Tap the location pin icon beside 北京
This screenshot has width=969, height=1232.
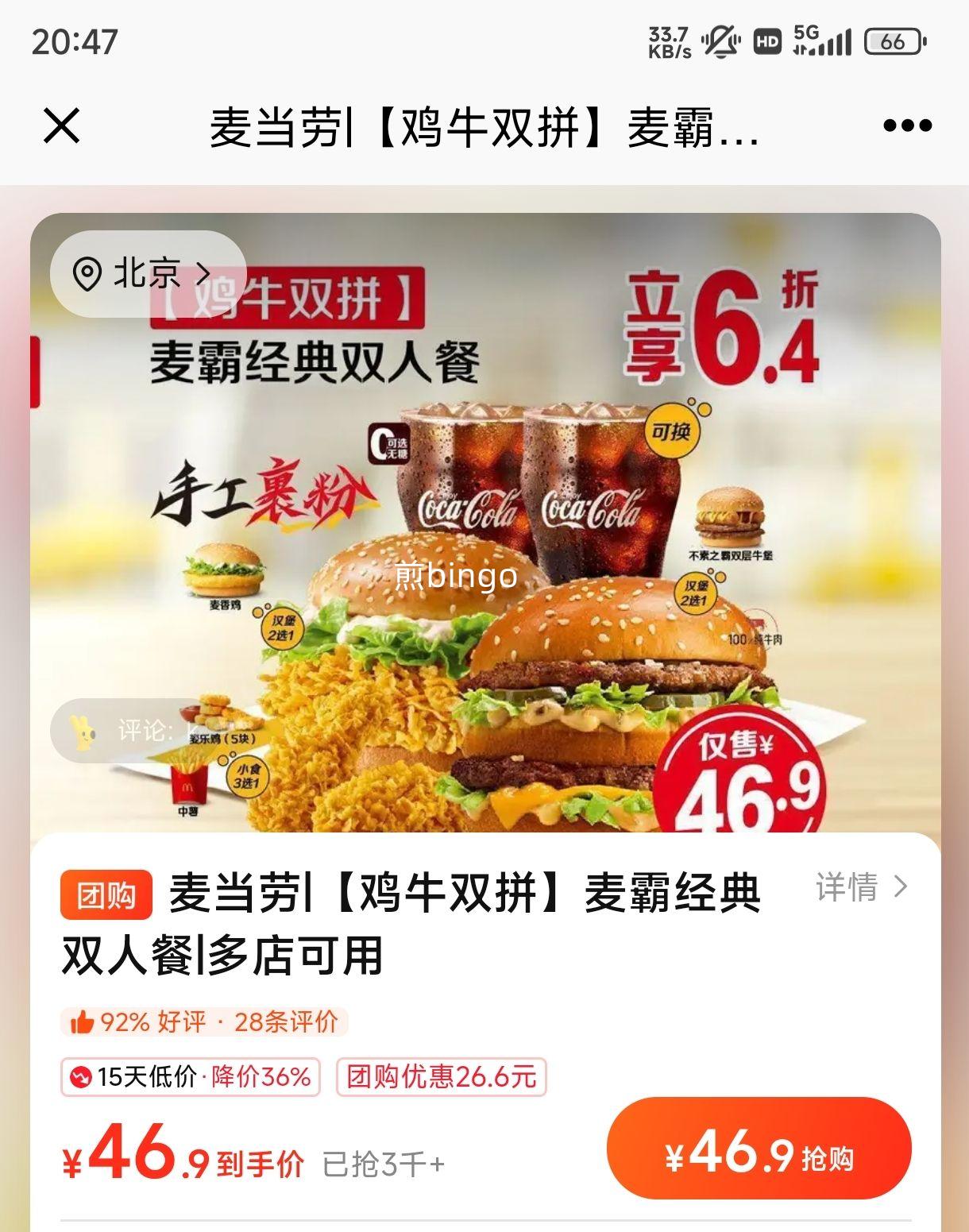coord(89,274)
